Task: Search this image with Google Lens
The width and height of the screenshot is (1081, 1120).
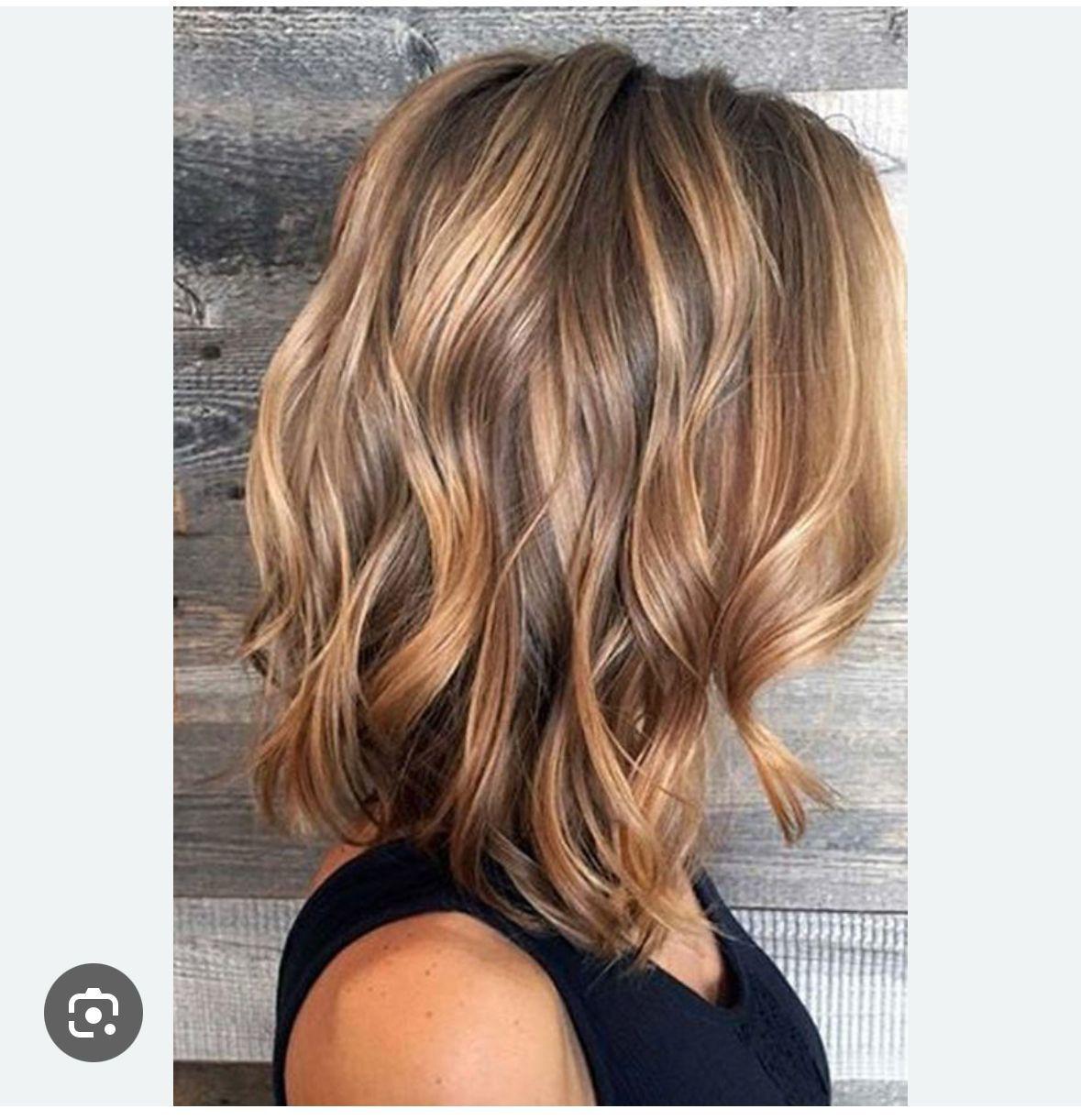Action: point(94,1012)
